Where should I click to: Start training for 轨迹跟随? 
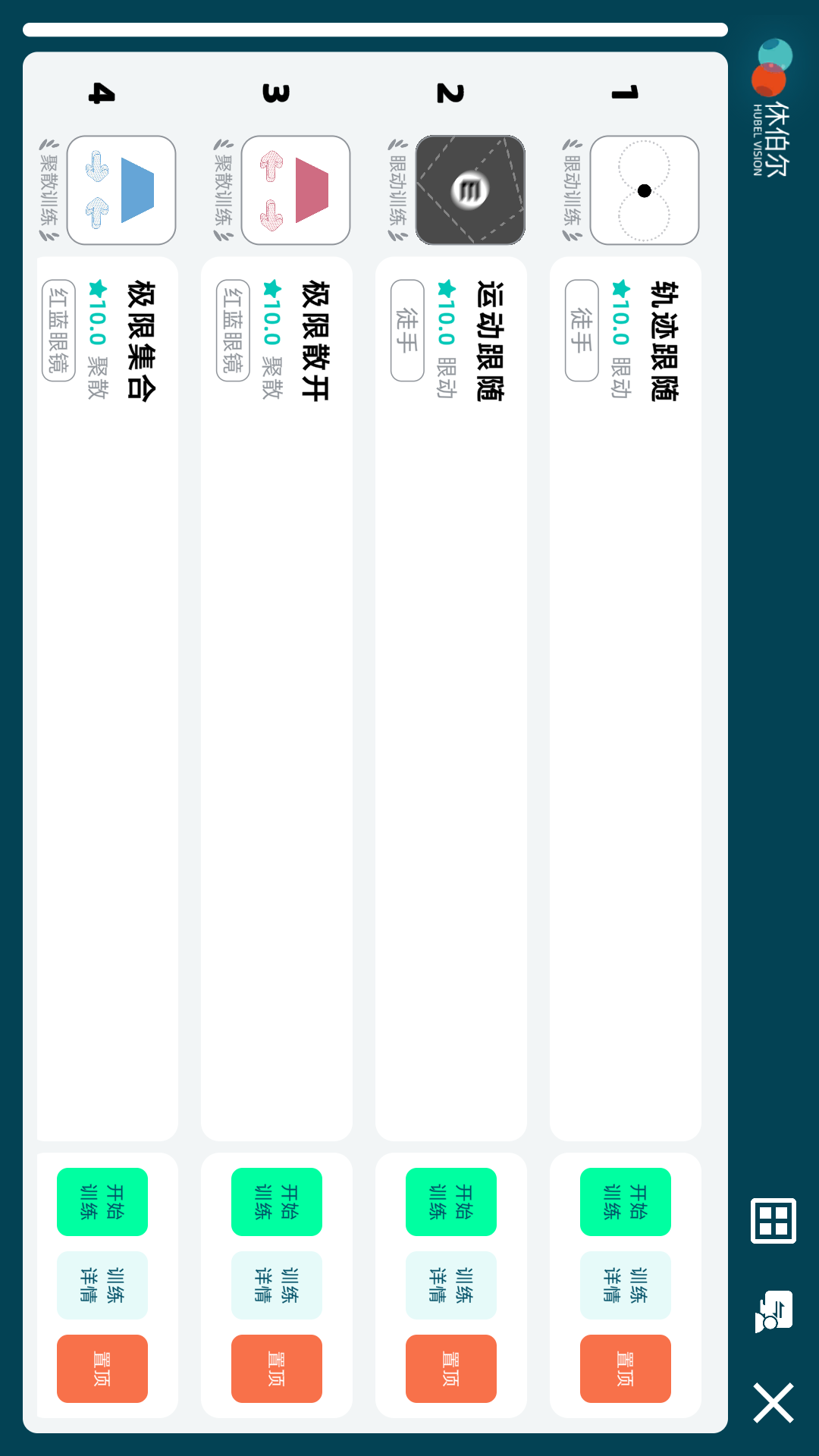pyautogui.click(x=626, y=1202)
